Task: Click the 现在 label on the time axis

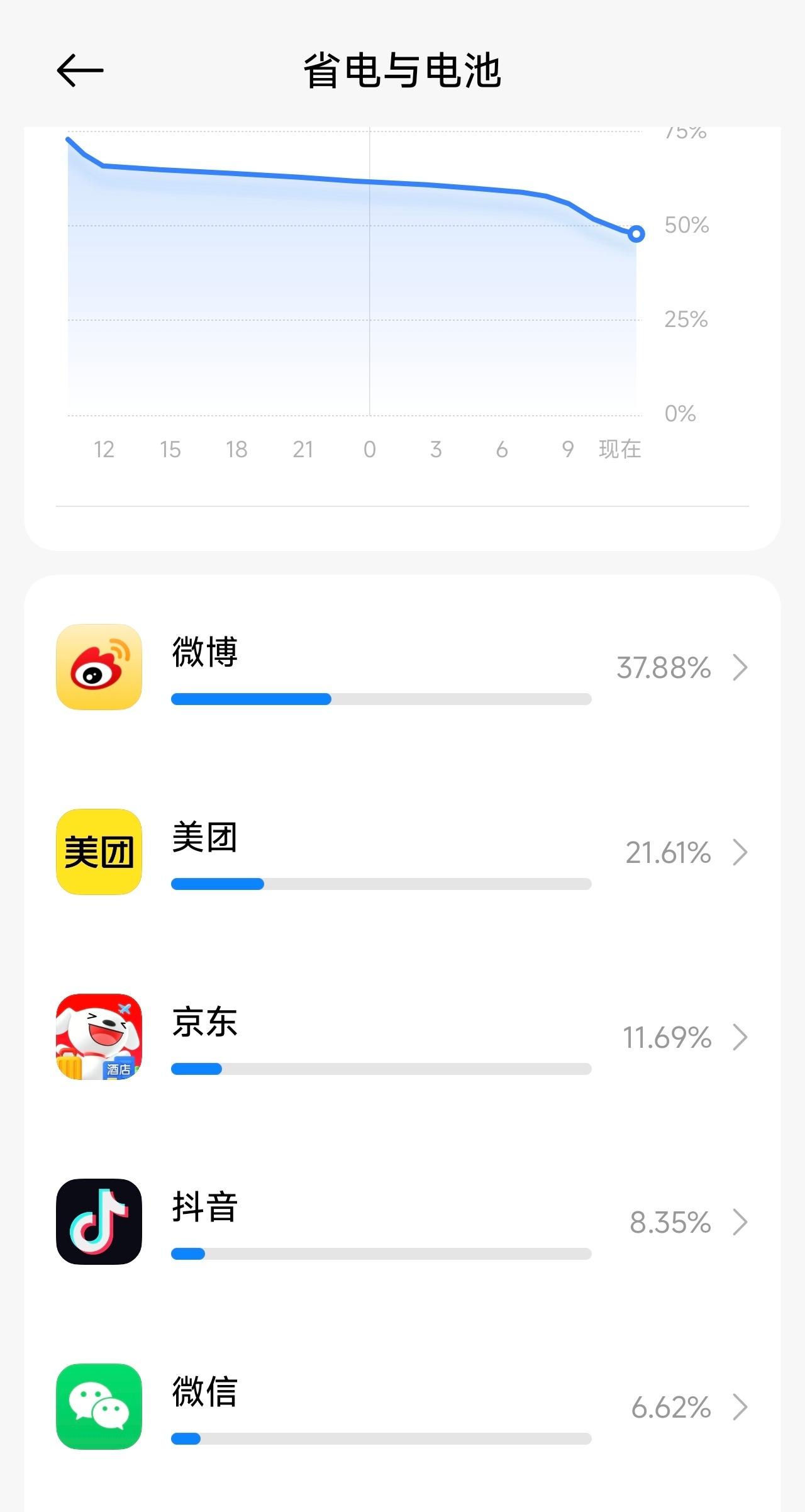Action: [x=619, y=449]
